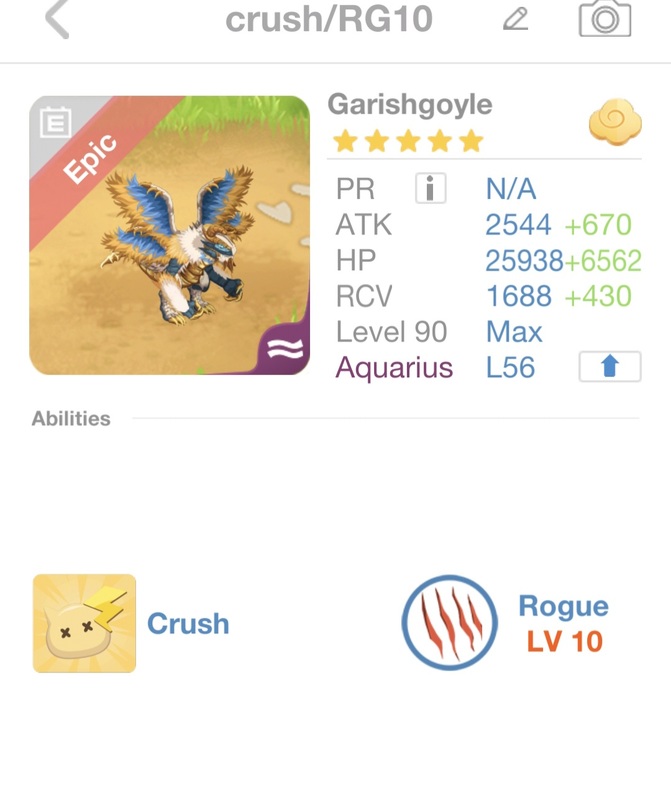This screenshot has height=800, width=671.
Task: Open the PR info icon
Action: click(x=429, y=188)
